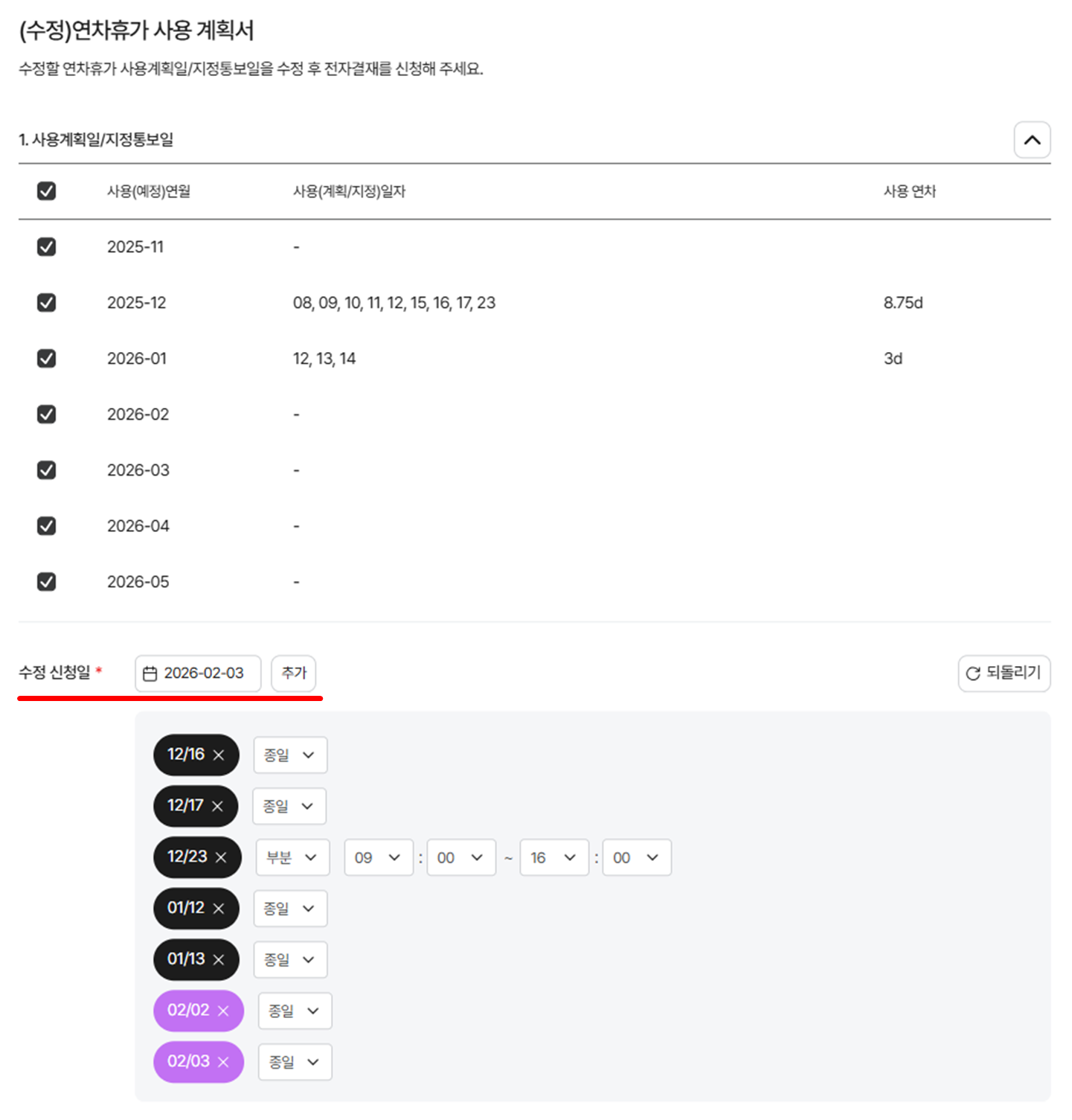Open the 2026-02-03 date picker field
This screenshot has height=1120, width=1072.
198,673
